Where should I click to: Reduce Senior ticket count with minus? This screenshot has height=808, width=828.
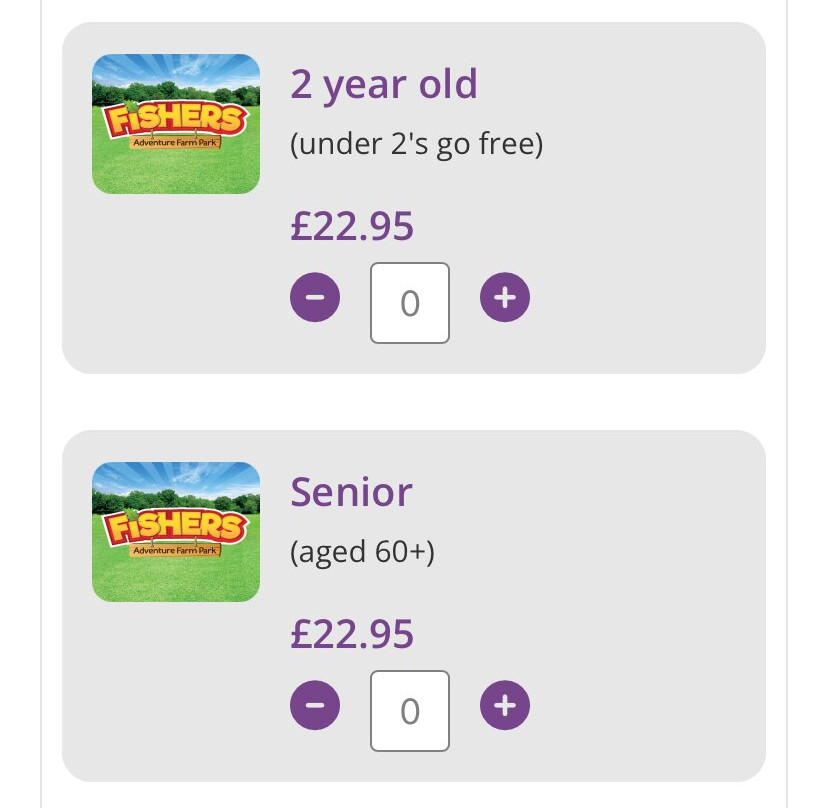pyautogui.click(x=315, y=706)
